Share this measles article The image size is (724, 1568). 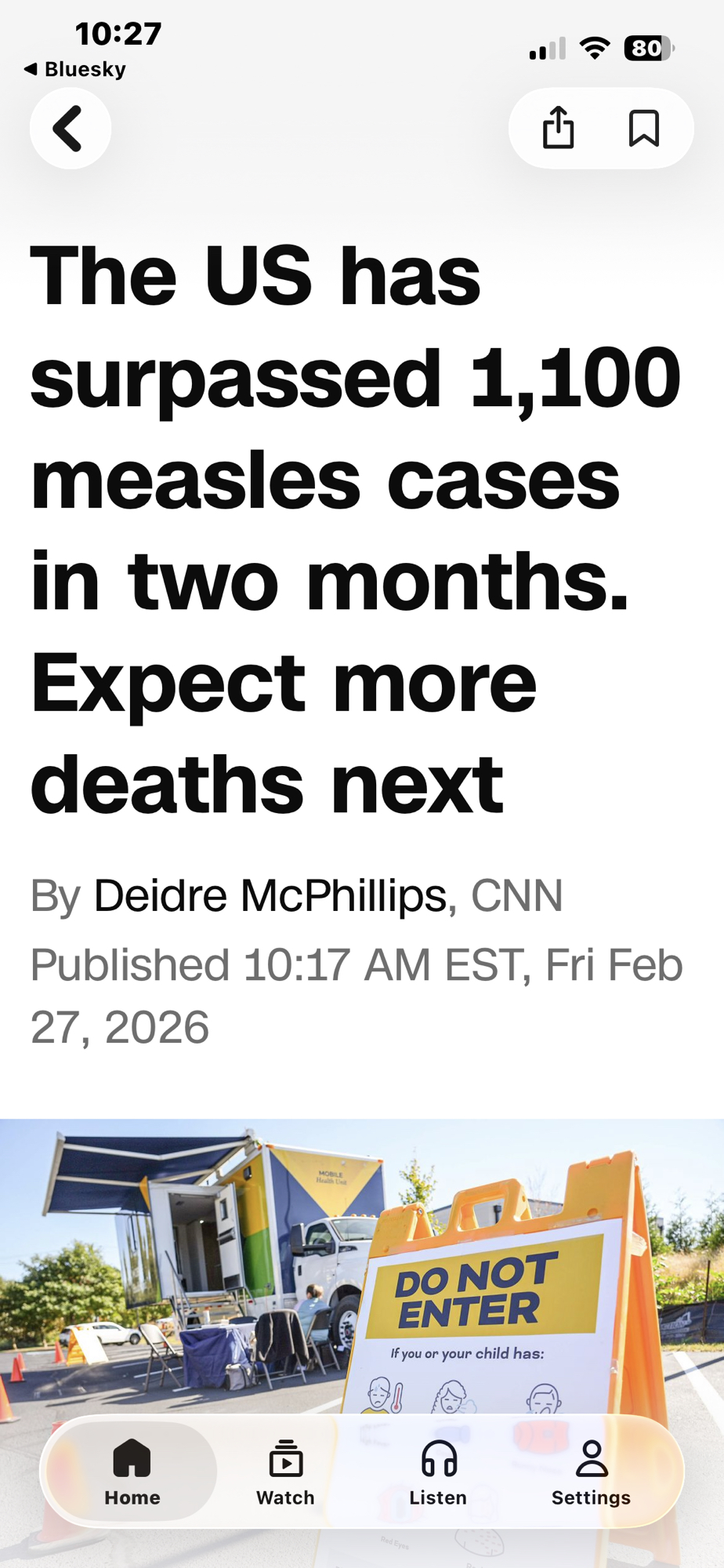(x=558, y=129)
